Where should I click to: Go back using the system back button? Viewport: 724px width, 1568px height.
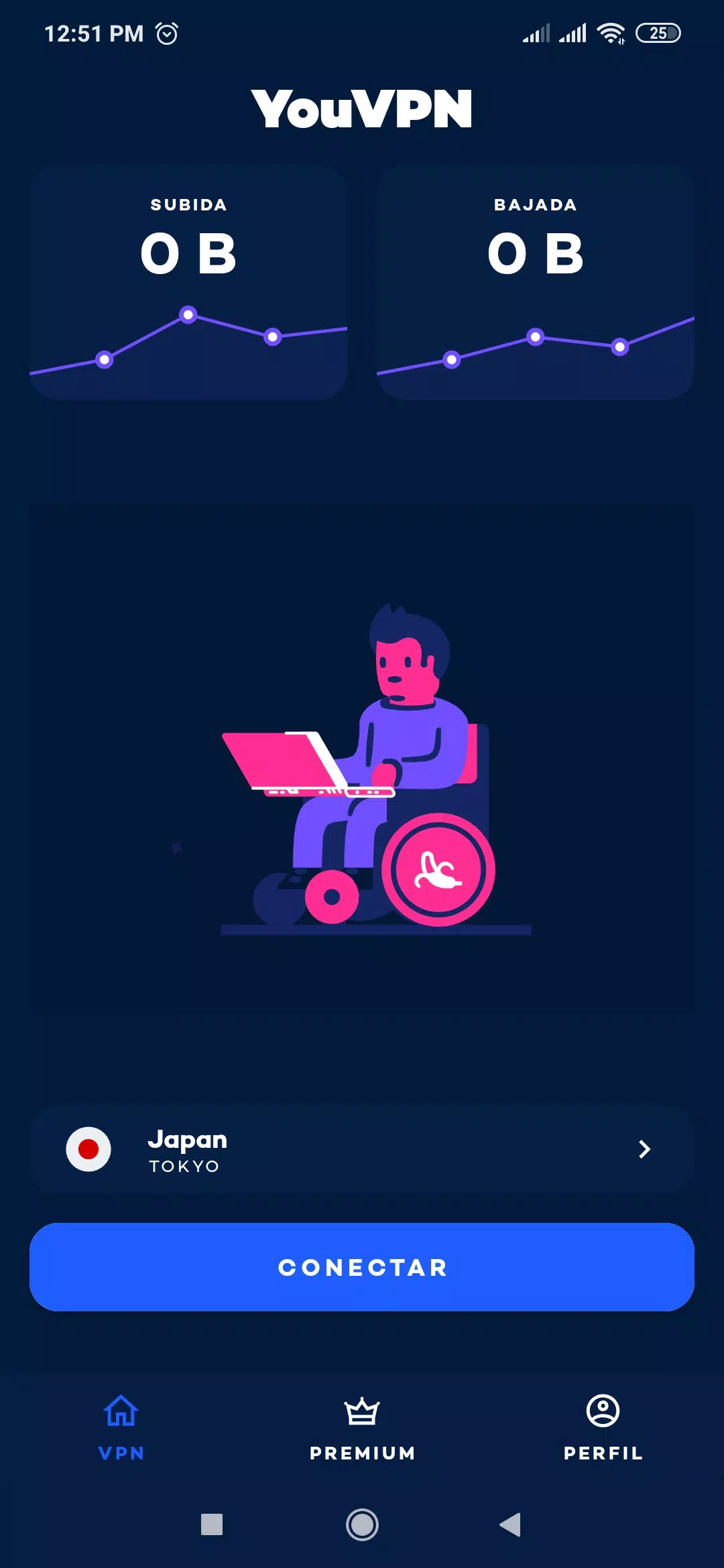point(511,1524)
